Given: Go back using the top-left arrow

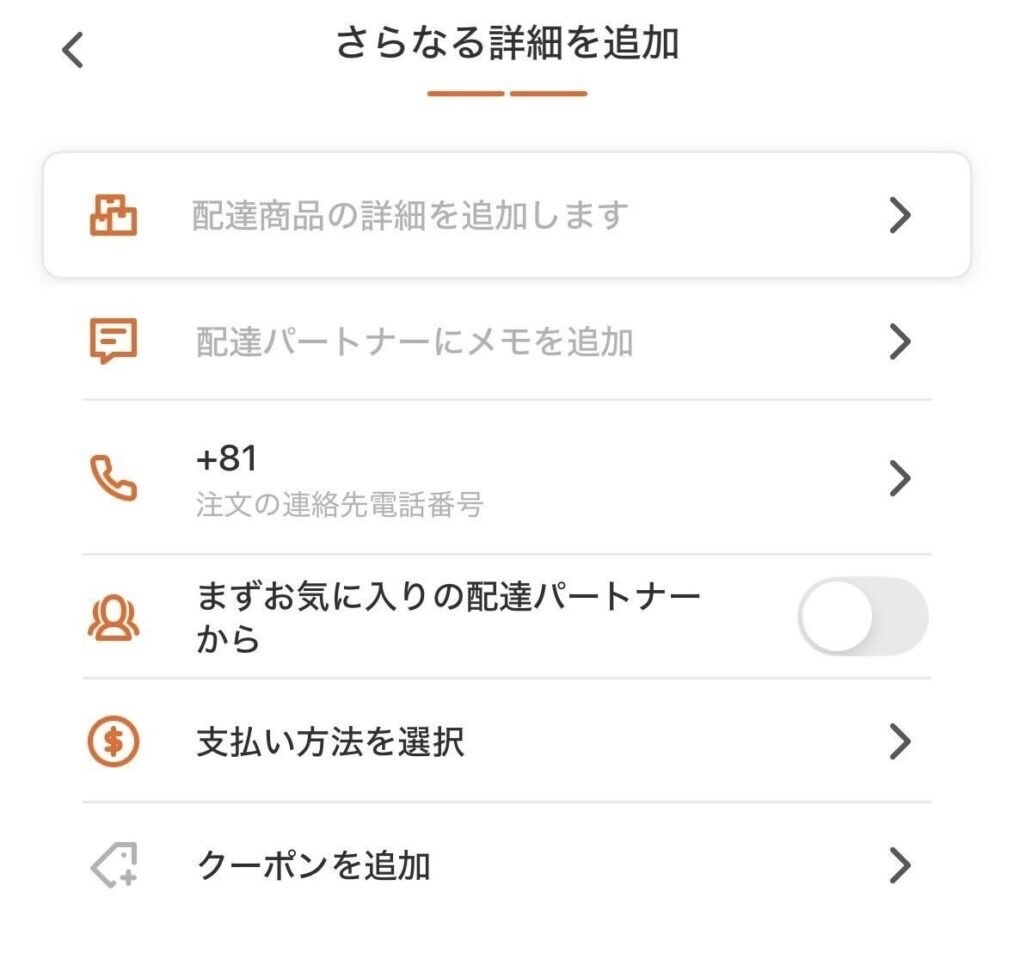Looking at the screenshot, I should tap(73, 50).
